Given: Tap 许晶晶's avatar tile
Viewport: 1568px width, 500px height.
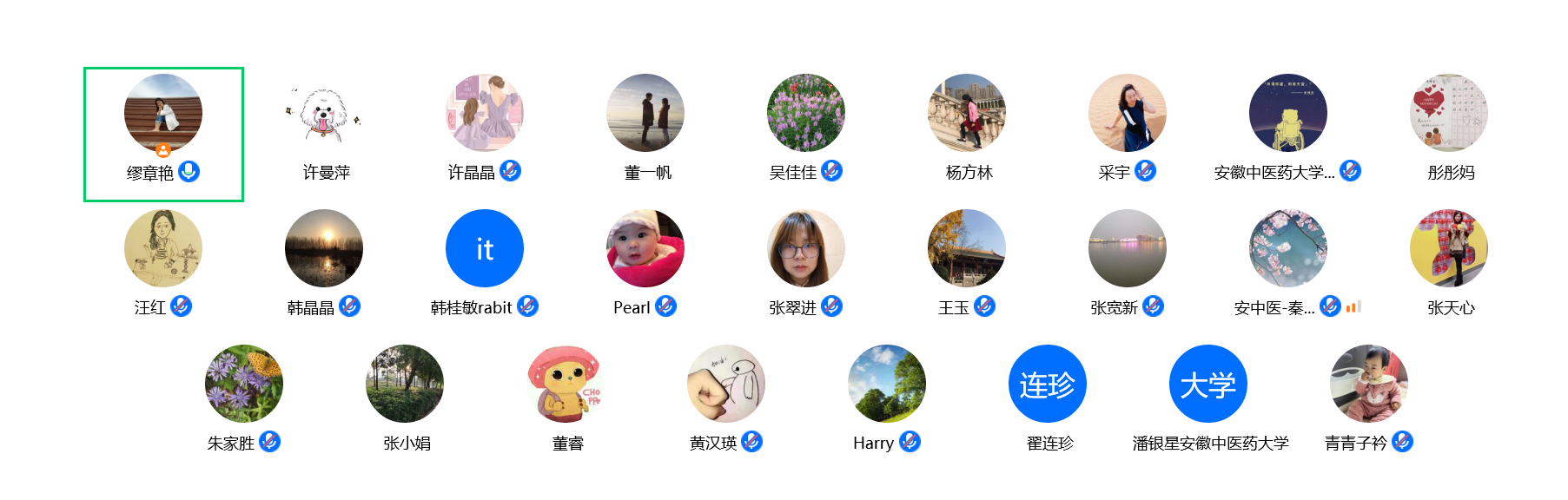Looking at the screenshot, I should (x=485, y=114).
